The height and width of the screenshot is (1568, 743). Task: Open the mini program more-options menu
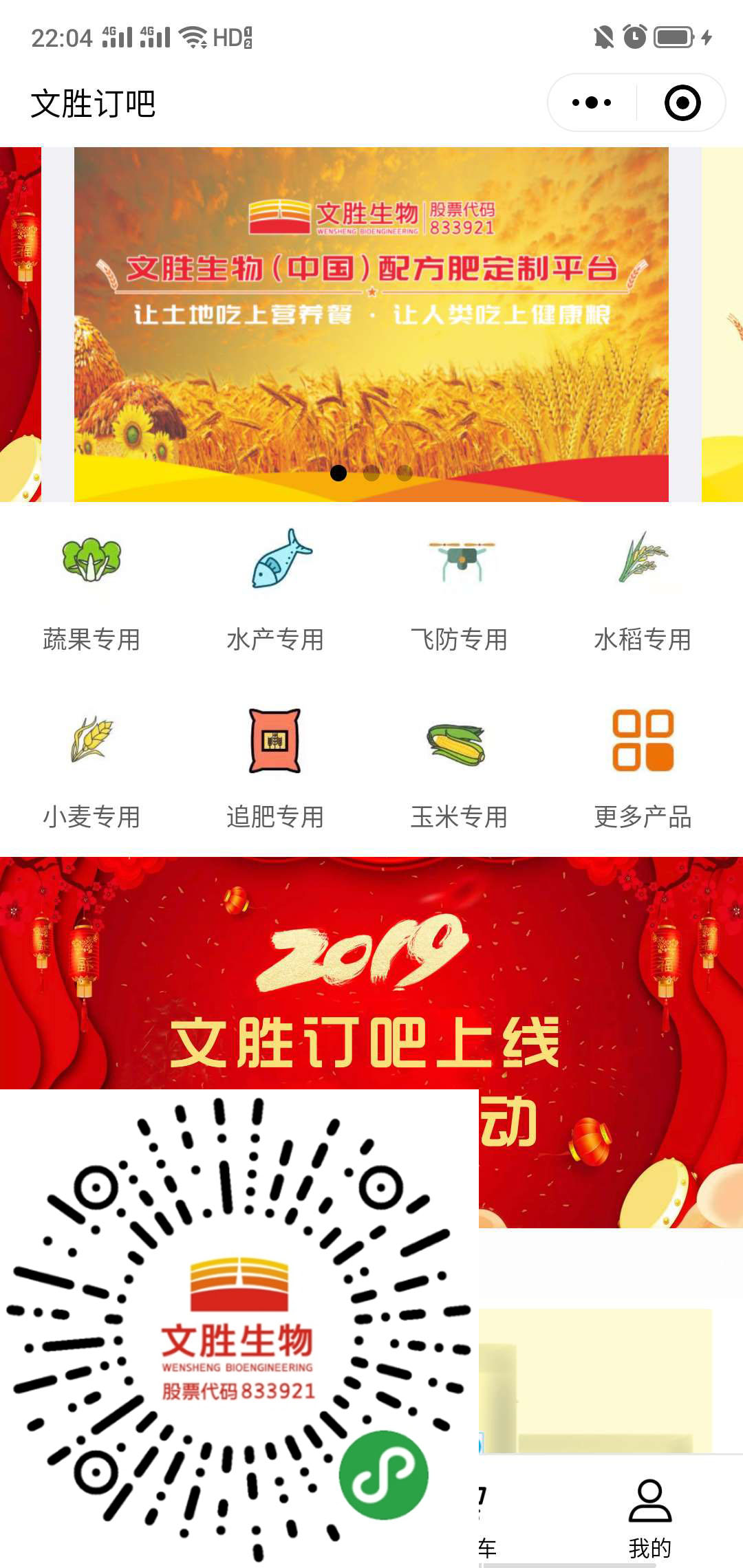click(592, 103)
